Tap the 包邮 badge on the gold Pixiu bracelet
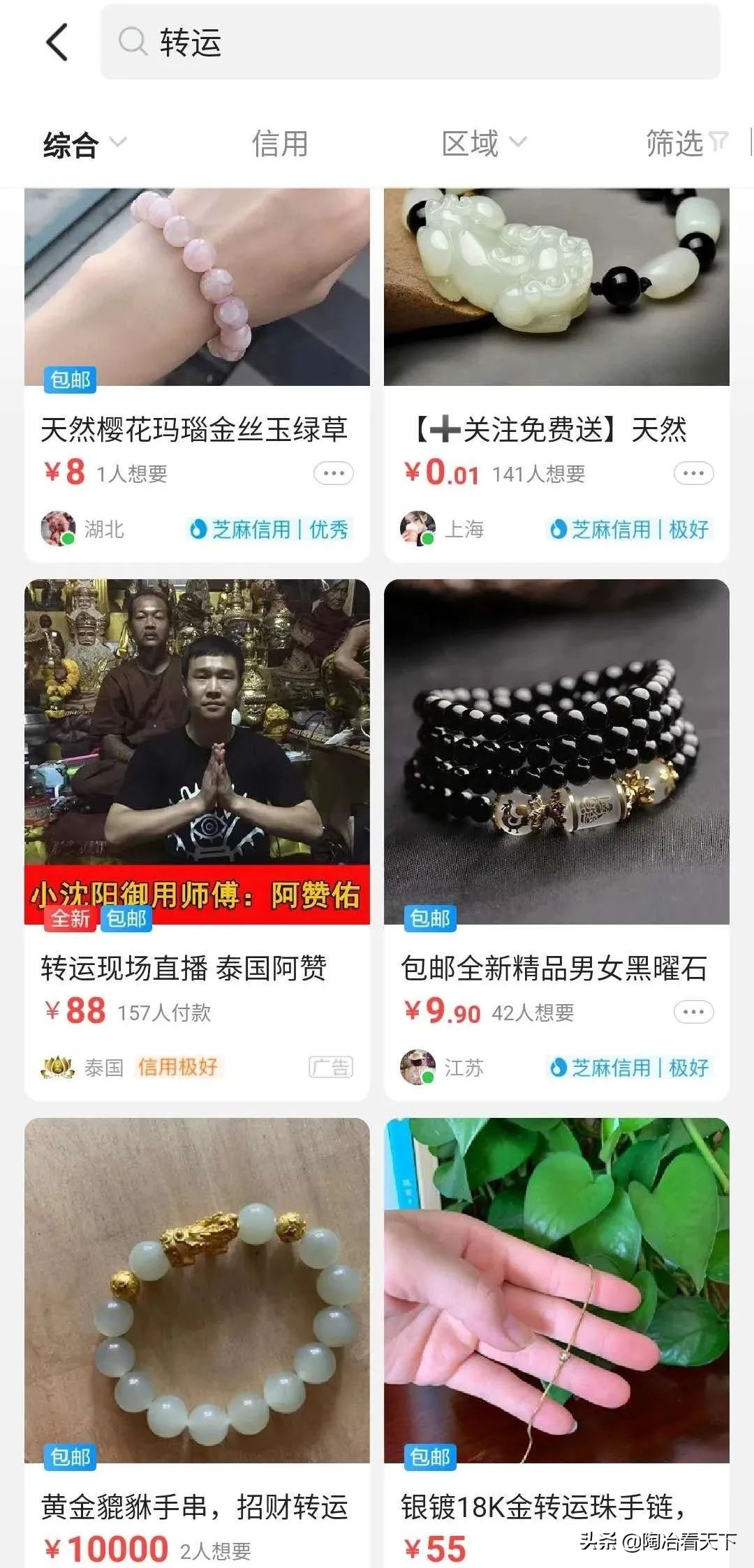Screen dimensions: 754x1568 click(x=67, y=1456)
